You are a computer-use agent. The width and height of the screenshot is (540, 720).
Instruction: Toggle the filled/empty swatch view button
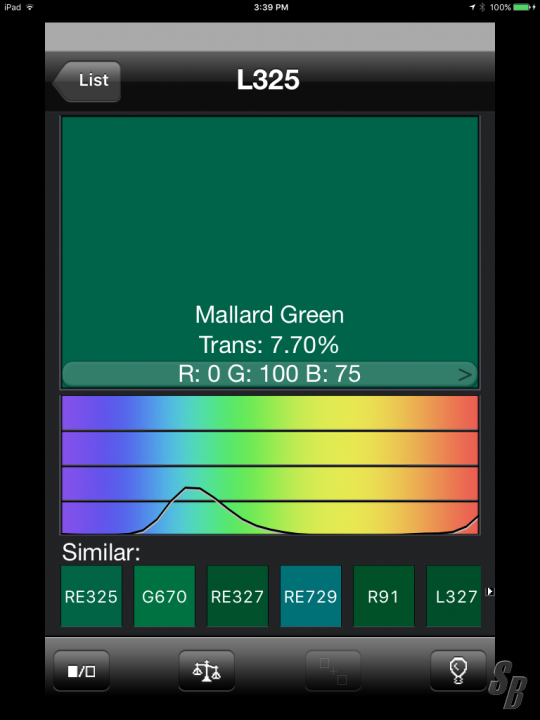[x=82, y=671]
